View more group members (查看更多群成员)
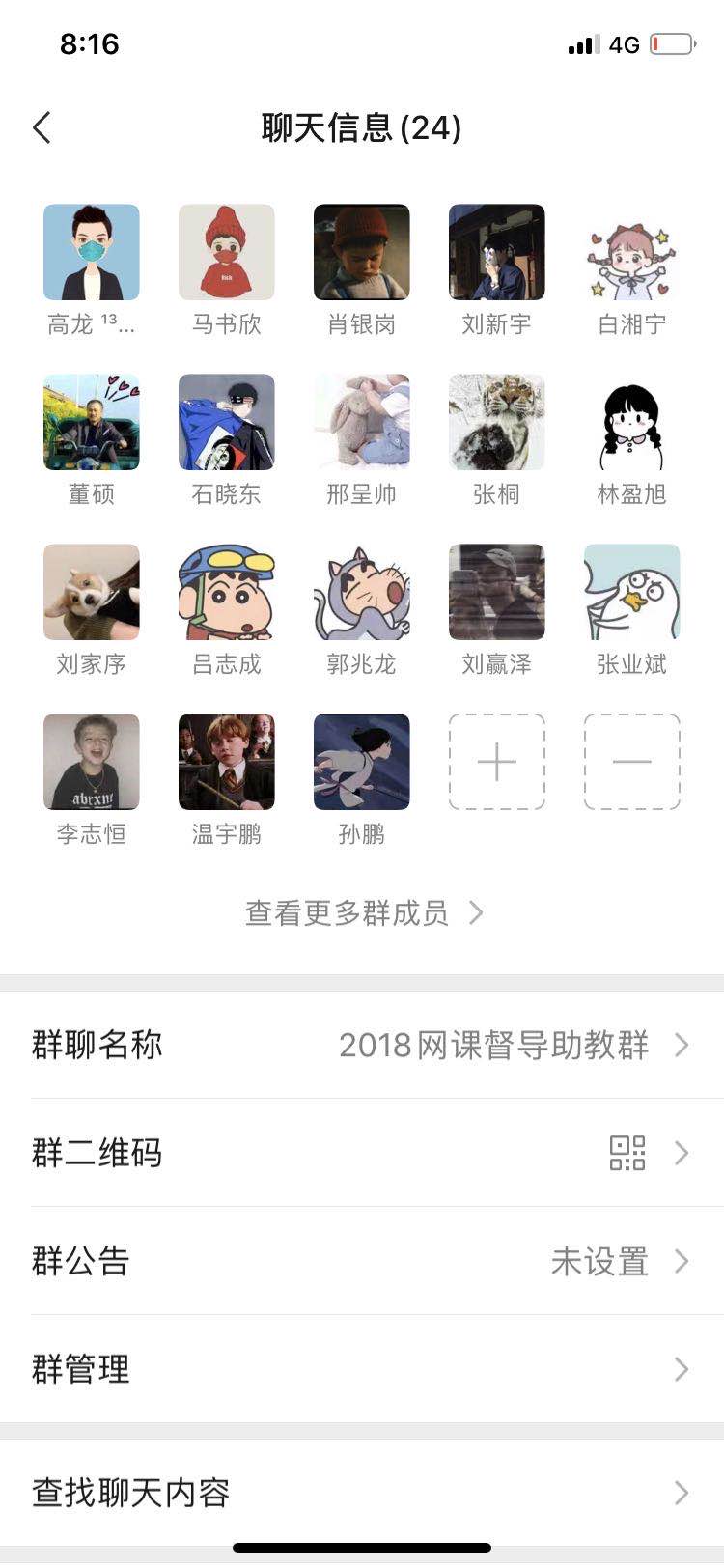 [363, 913]
